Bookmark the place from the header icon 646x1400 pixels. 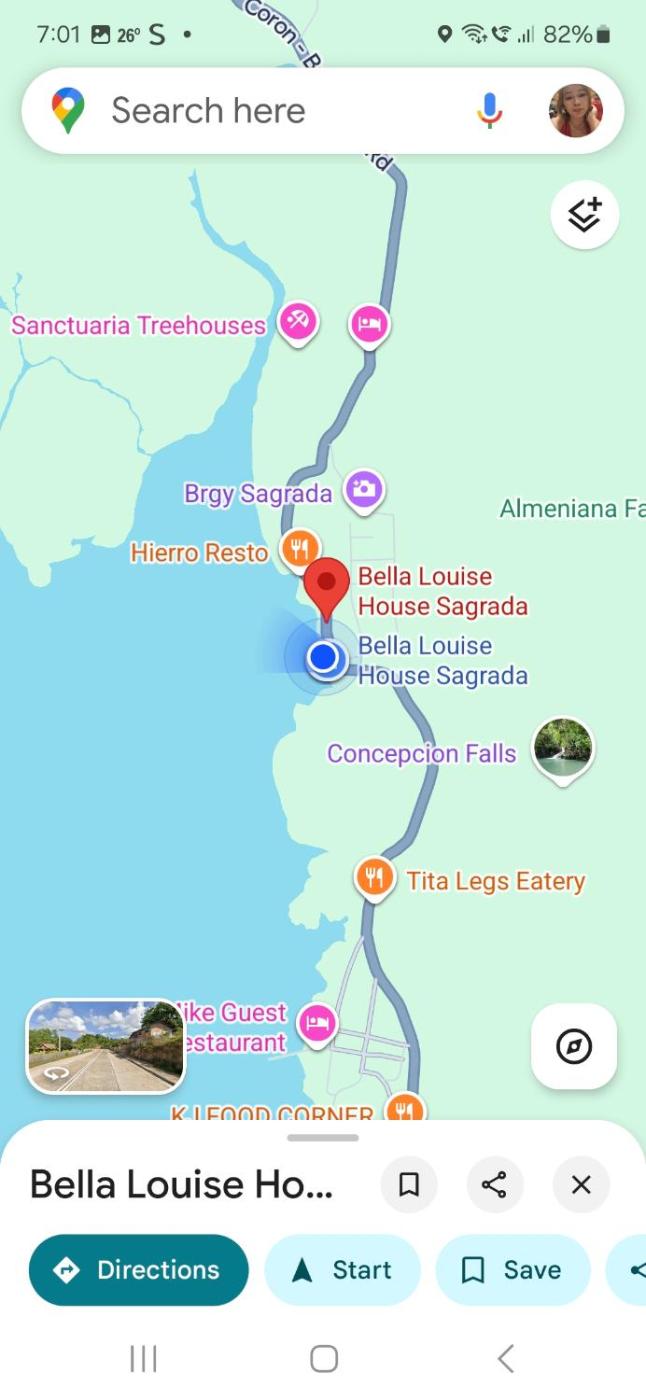point(409,1185)
